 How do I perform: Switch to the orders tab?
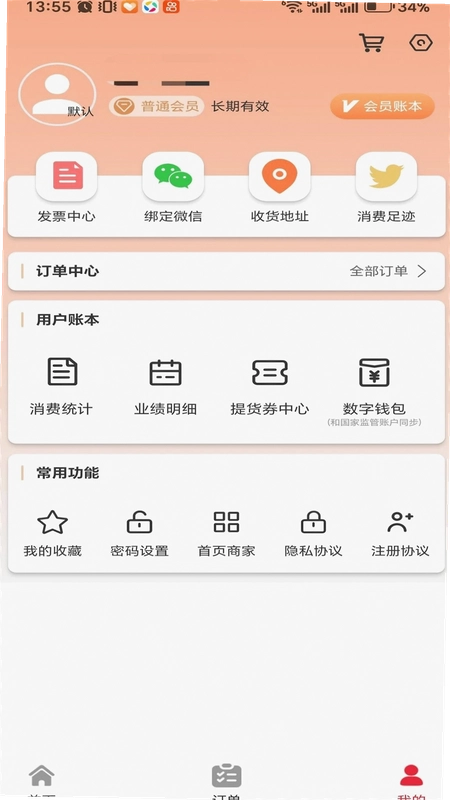click(227, 781)
